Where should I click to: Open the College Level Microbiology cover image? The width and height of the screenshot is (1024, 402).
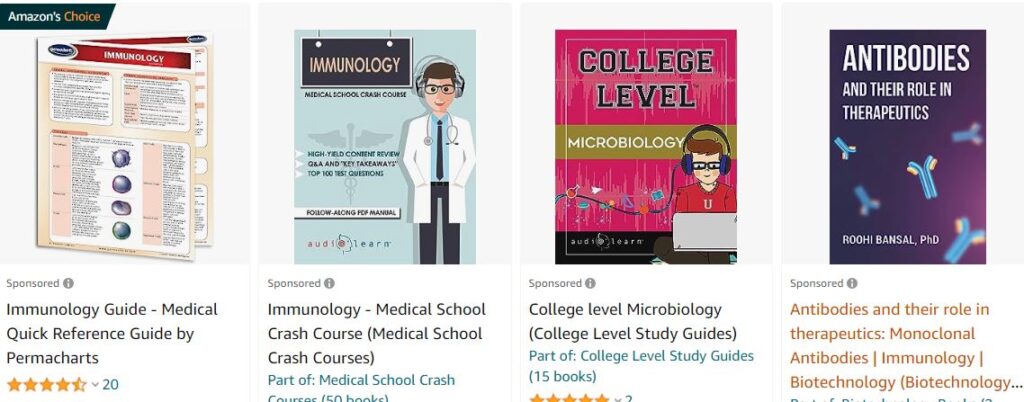(646, 146)
